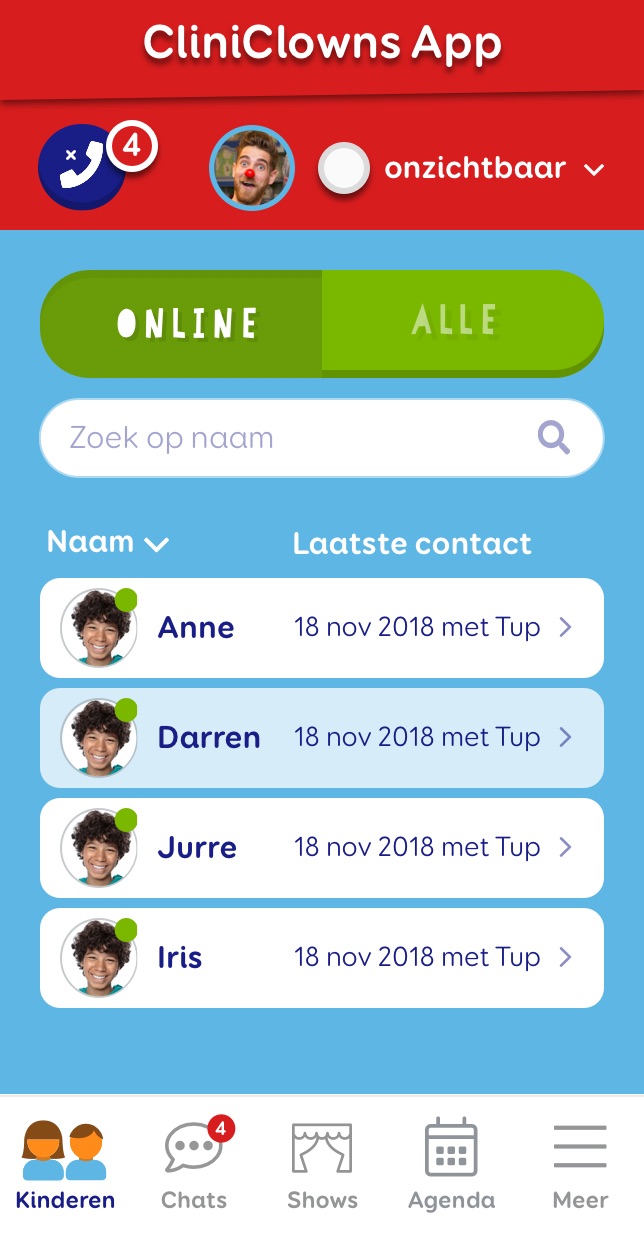The width and height of the screenshot is (644, 1236).
Task: Switch to the Agenda tab
Action: point(451,1166)
